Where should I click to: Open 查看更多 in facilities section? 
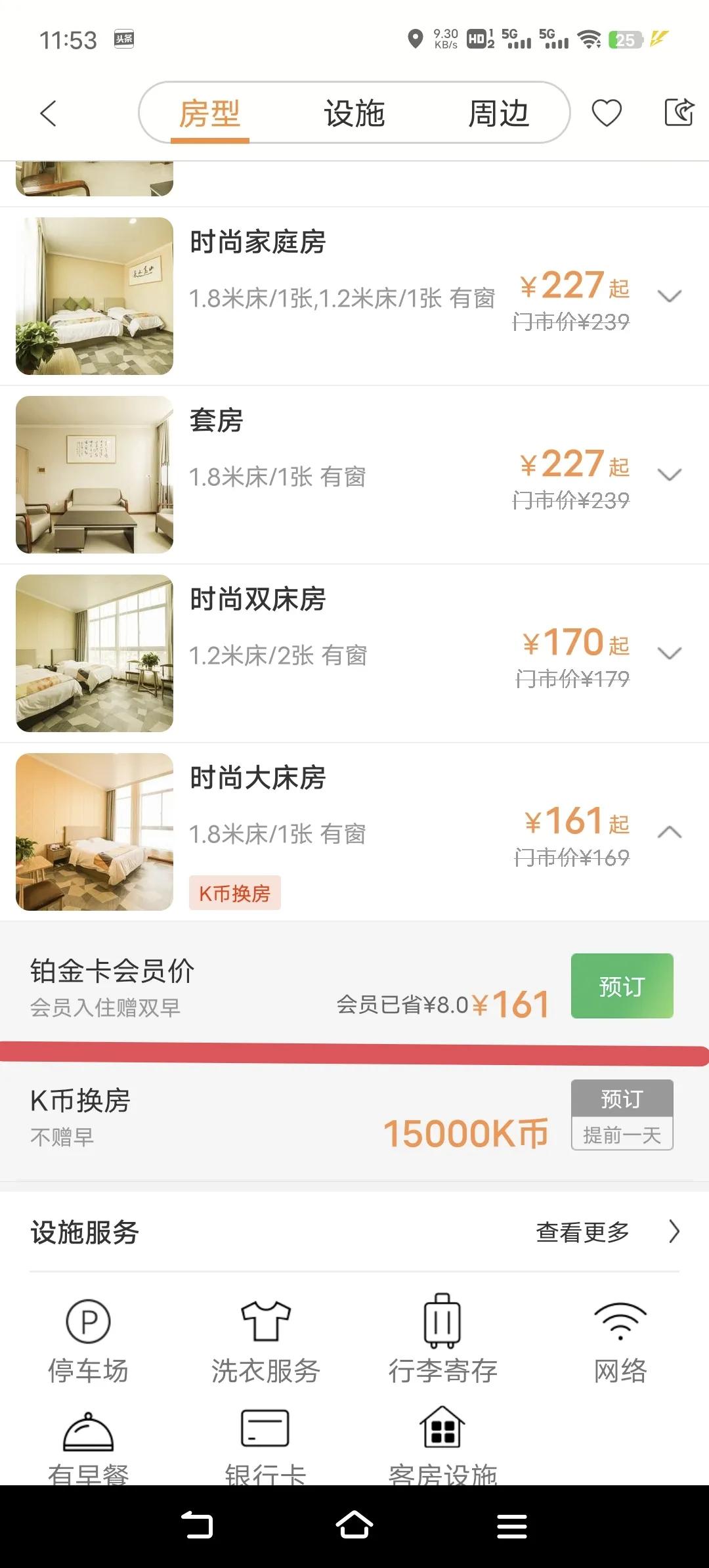click(x=582, y=1232)
